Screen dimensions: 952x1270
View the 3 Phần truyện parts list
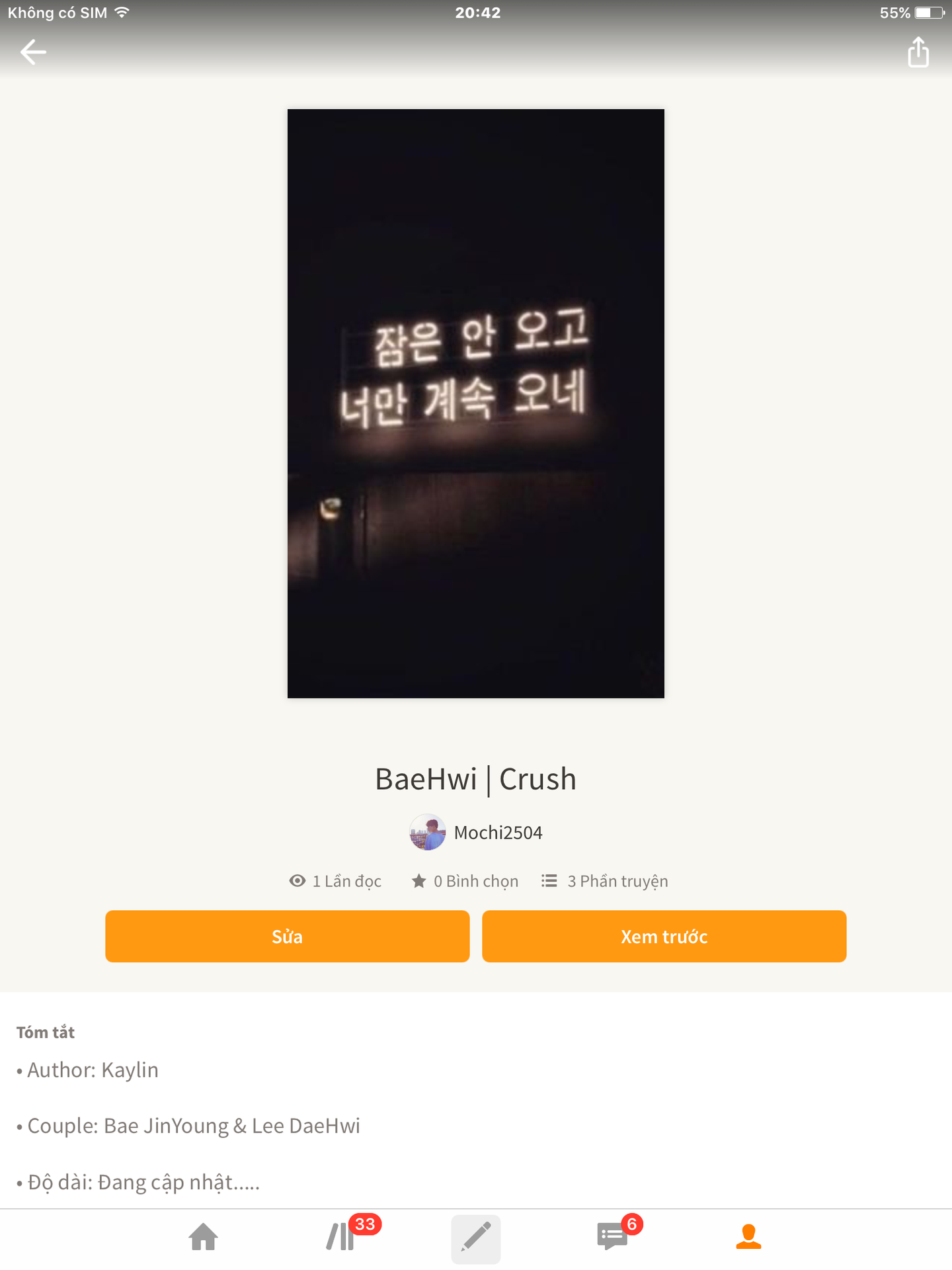pyautogui.click(x=605, y=881)
